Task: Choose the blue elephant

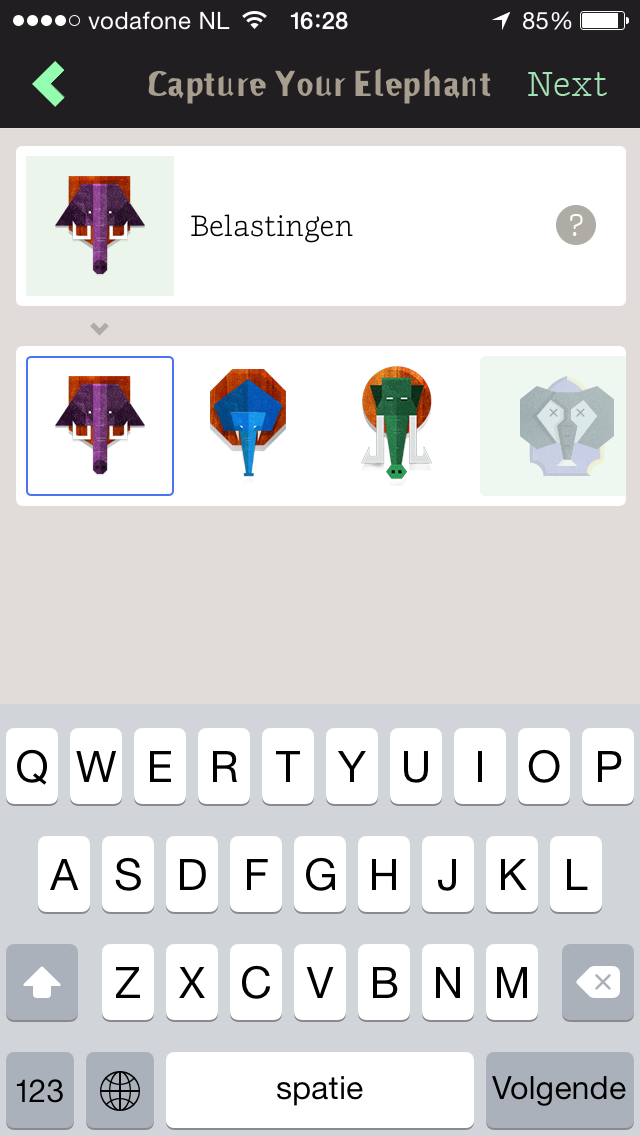Action: pos(248,426)
